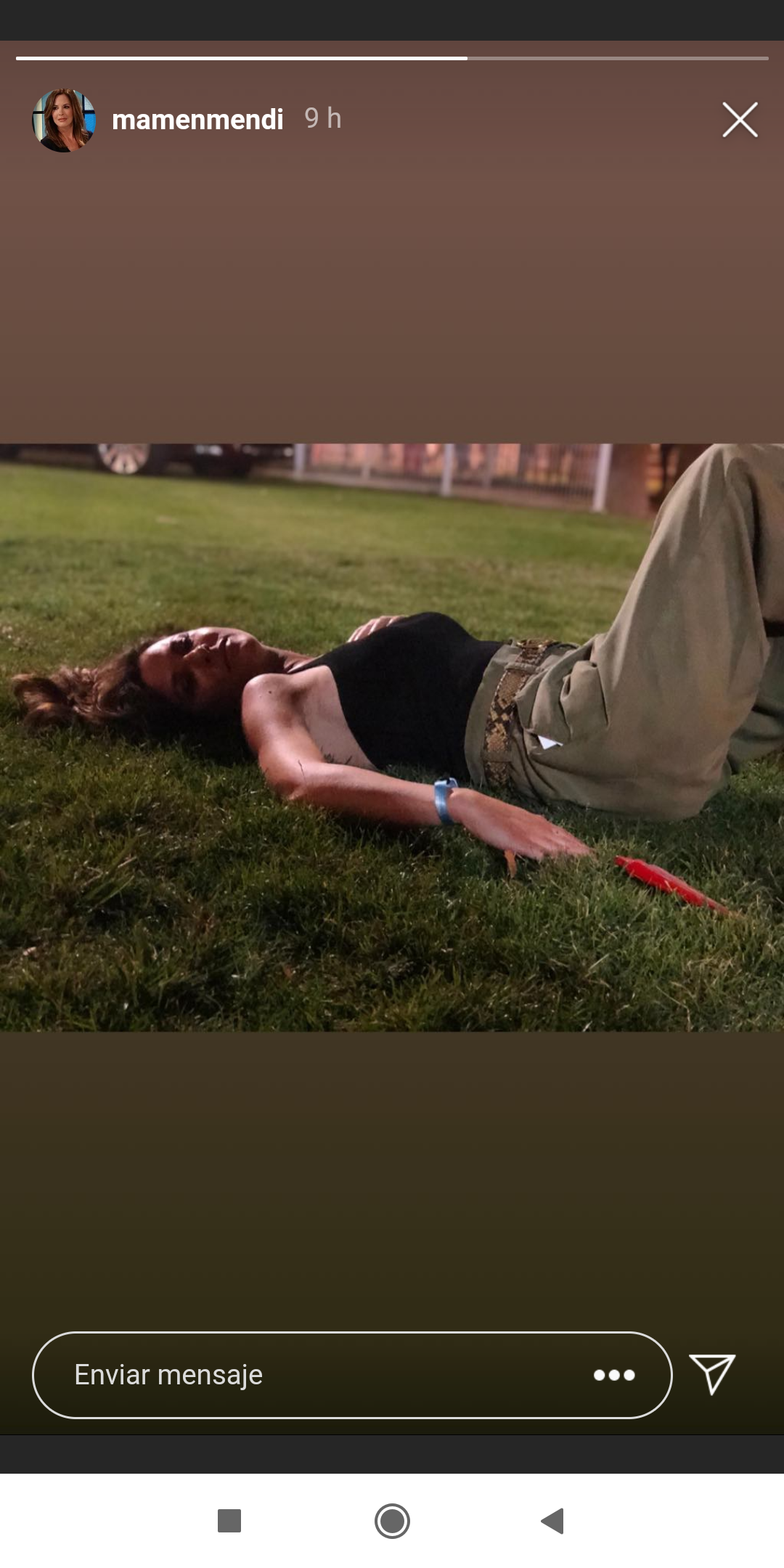Go back using the system back button
Screen dimensions: 784x1568
click(553, 1521)
